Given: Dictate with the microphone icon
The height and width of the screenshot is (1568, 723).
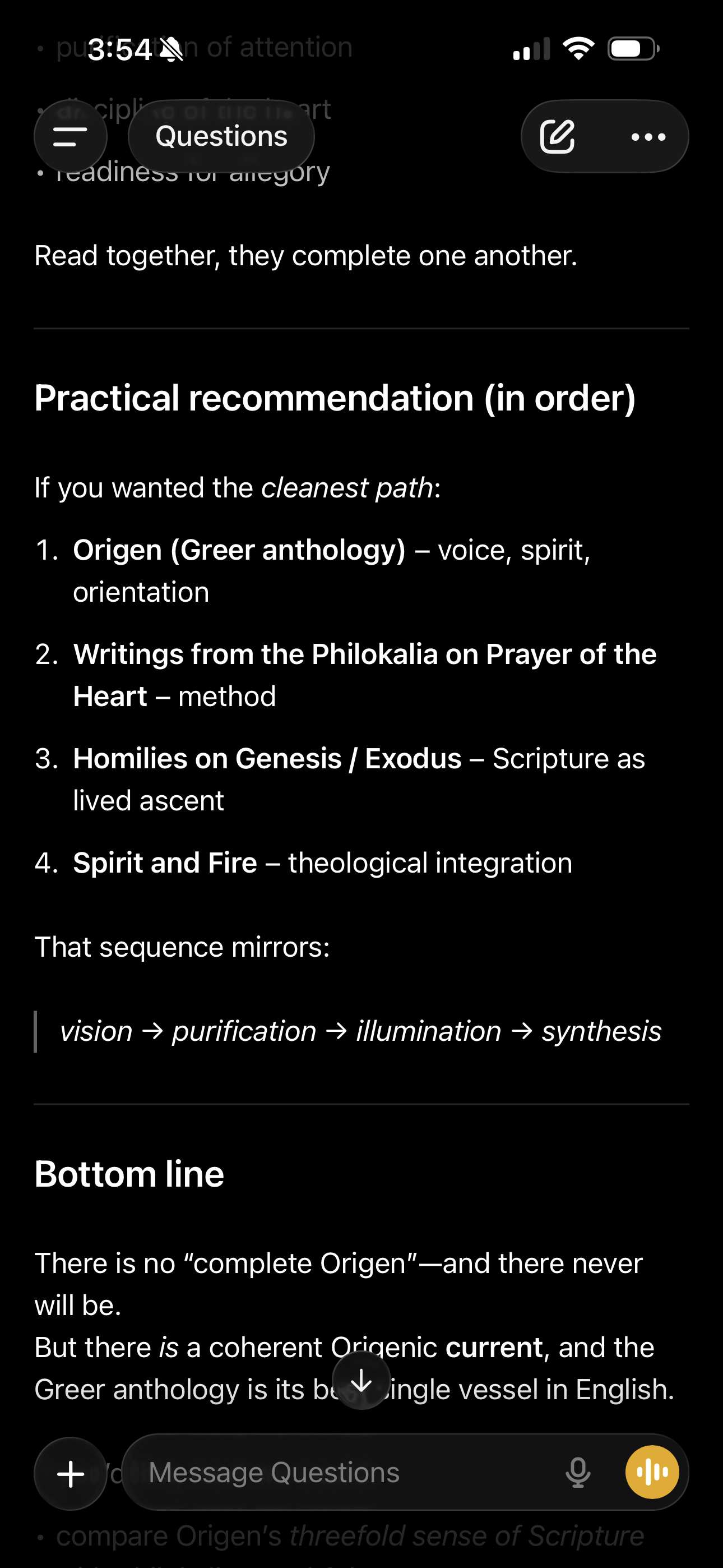Looking at the screenshot, I should click(577, 1473).
